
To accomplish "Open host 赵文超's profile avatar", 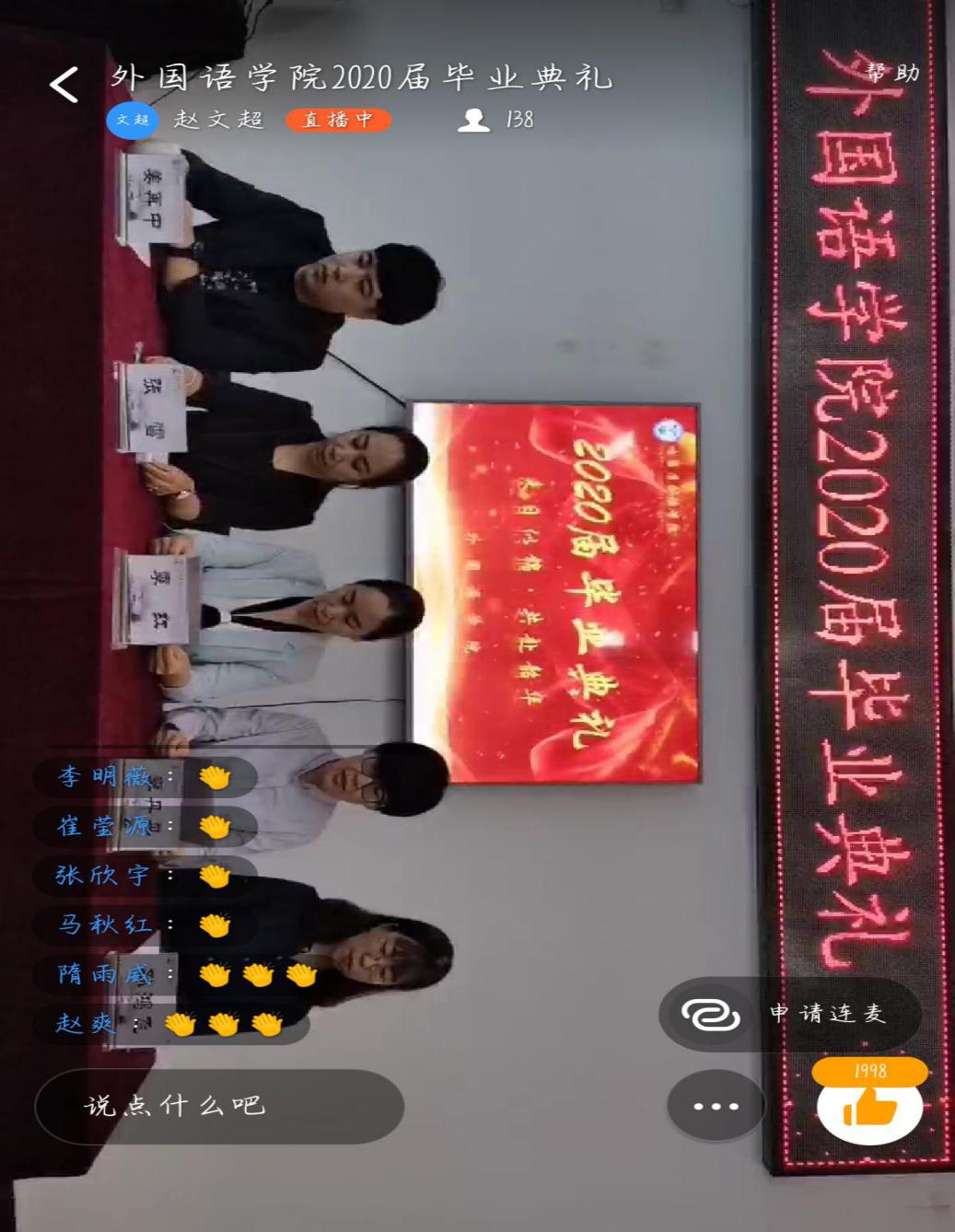I will (x=133, y=120).
